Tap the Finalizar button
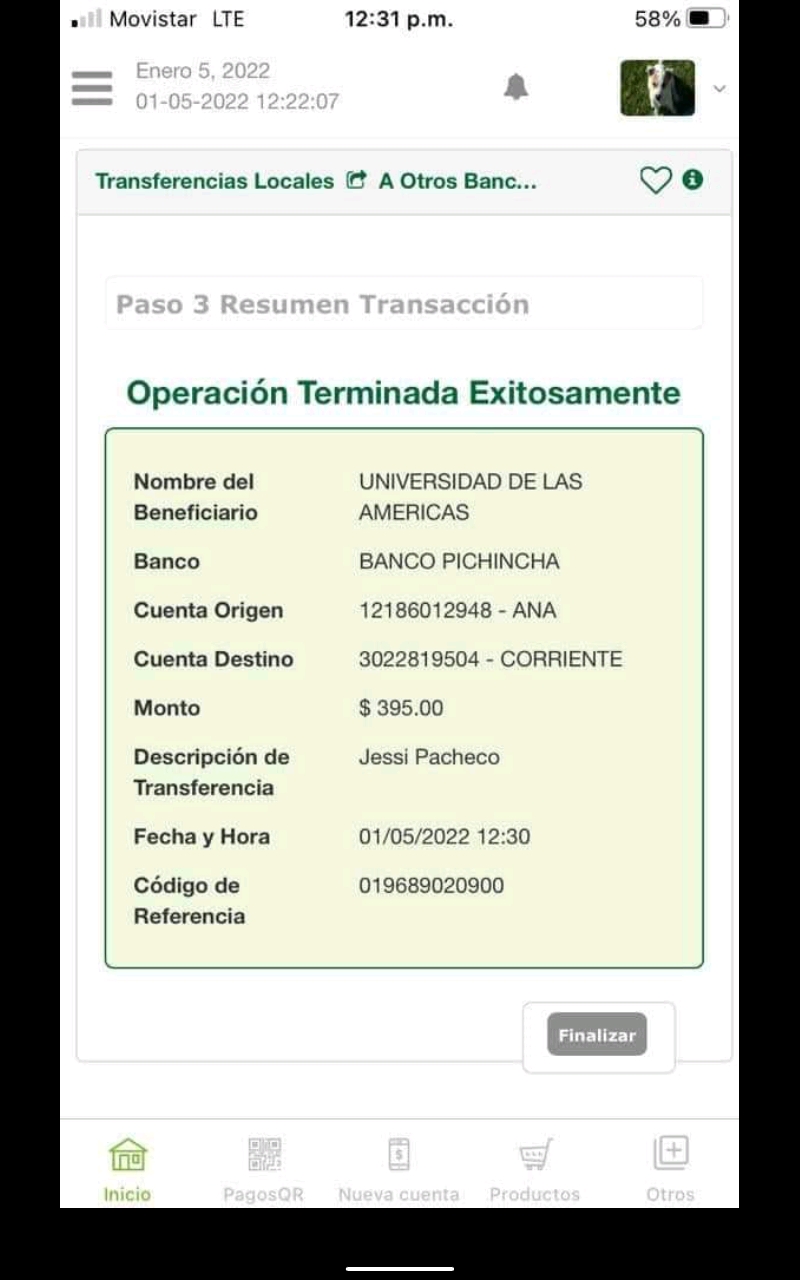800x1280 pixels. click(x=597, y=1036)
